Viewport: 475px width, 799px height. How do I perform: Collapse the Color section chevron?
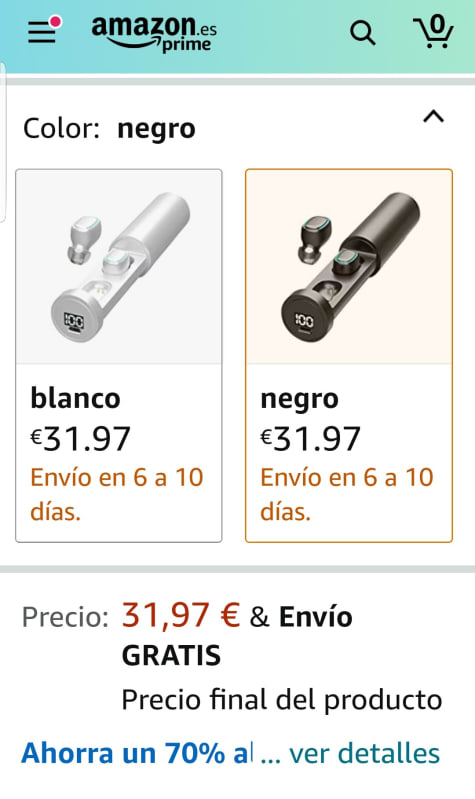[x=433, y=117]
